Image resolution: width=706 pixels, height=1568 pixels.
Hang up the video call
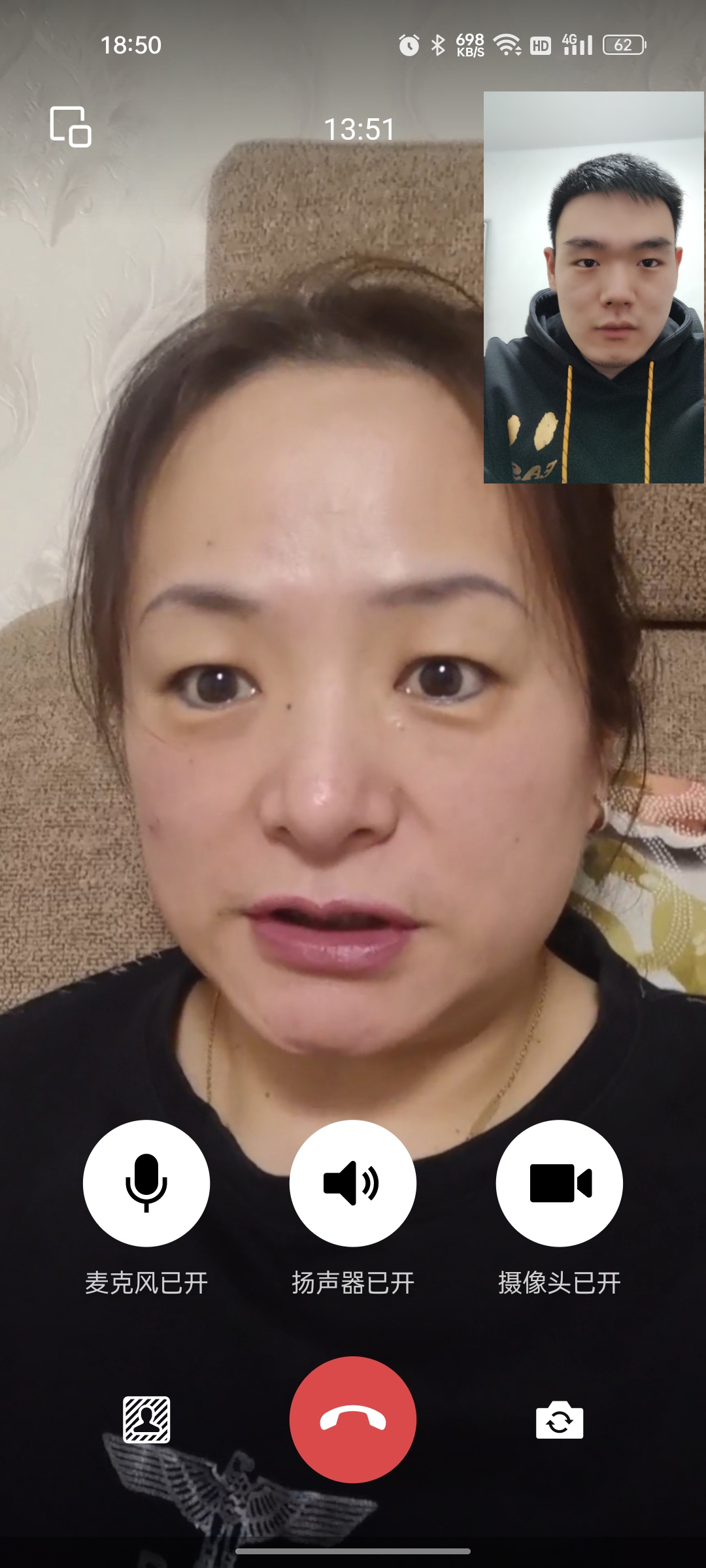[353, 1420]
